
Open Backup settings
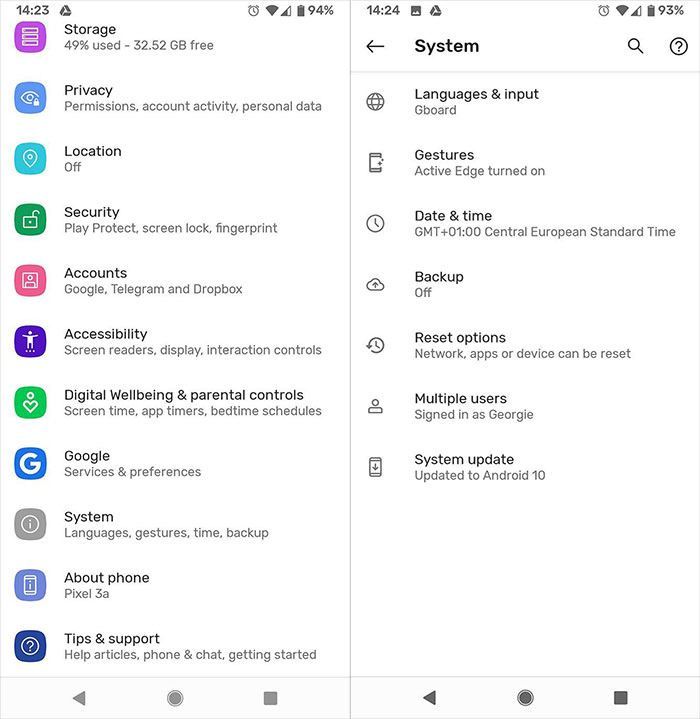coord(439,285)
